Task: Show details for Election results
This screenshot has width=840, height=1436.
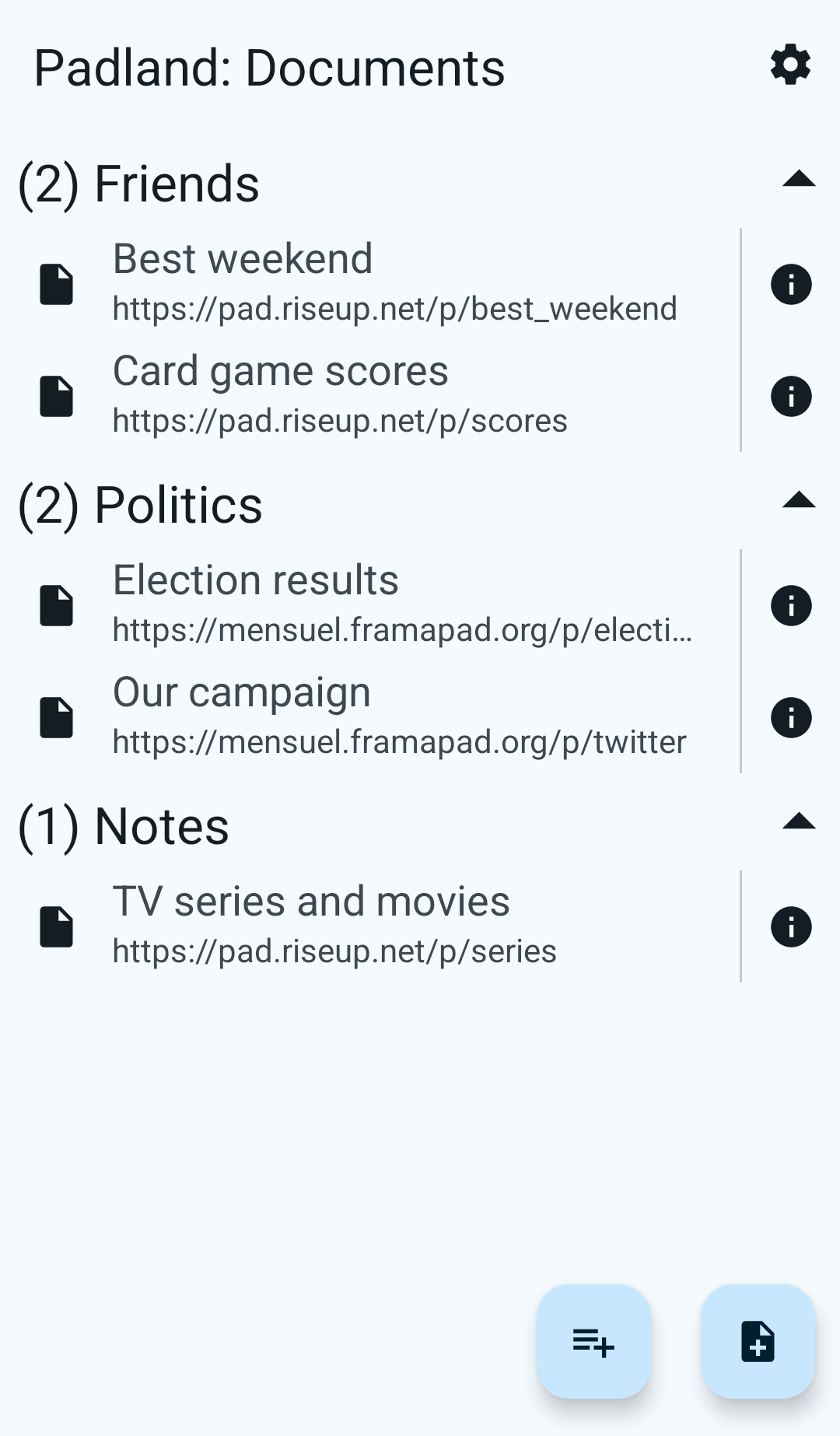Action: click(x=790, y=606)
